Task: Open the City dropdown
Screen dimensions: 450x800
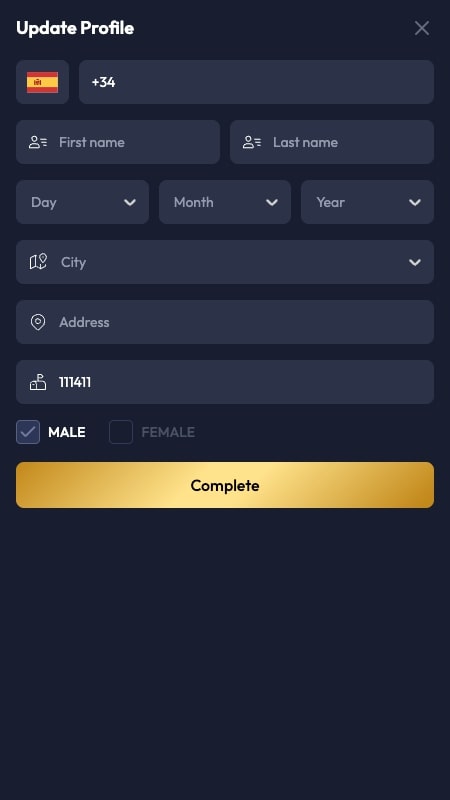Action: point(225,262)
